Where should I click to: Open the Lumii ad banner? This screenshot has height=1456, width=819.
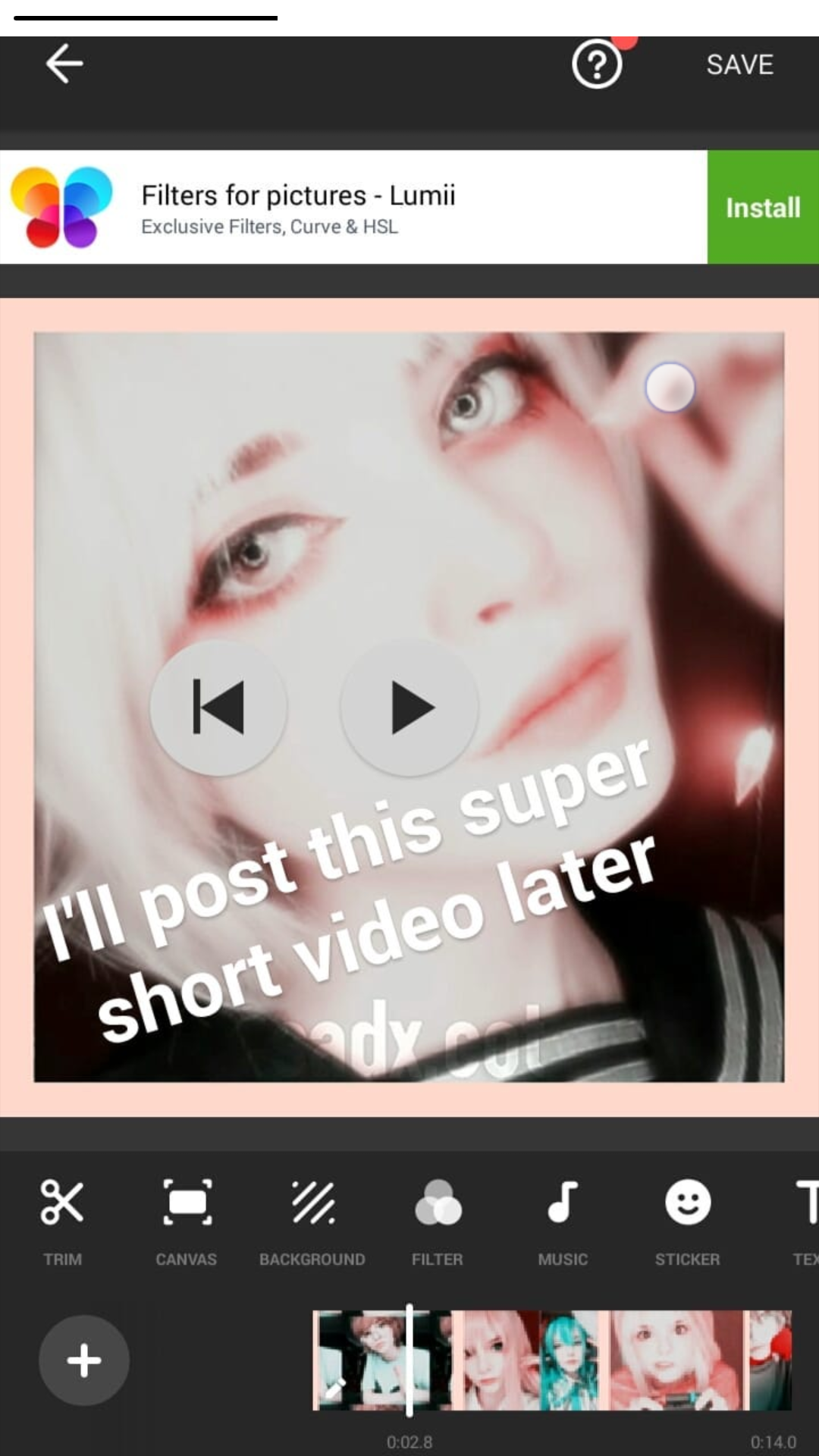(353, 207)
